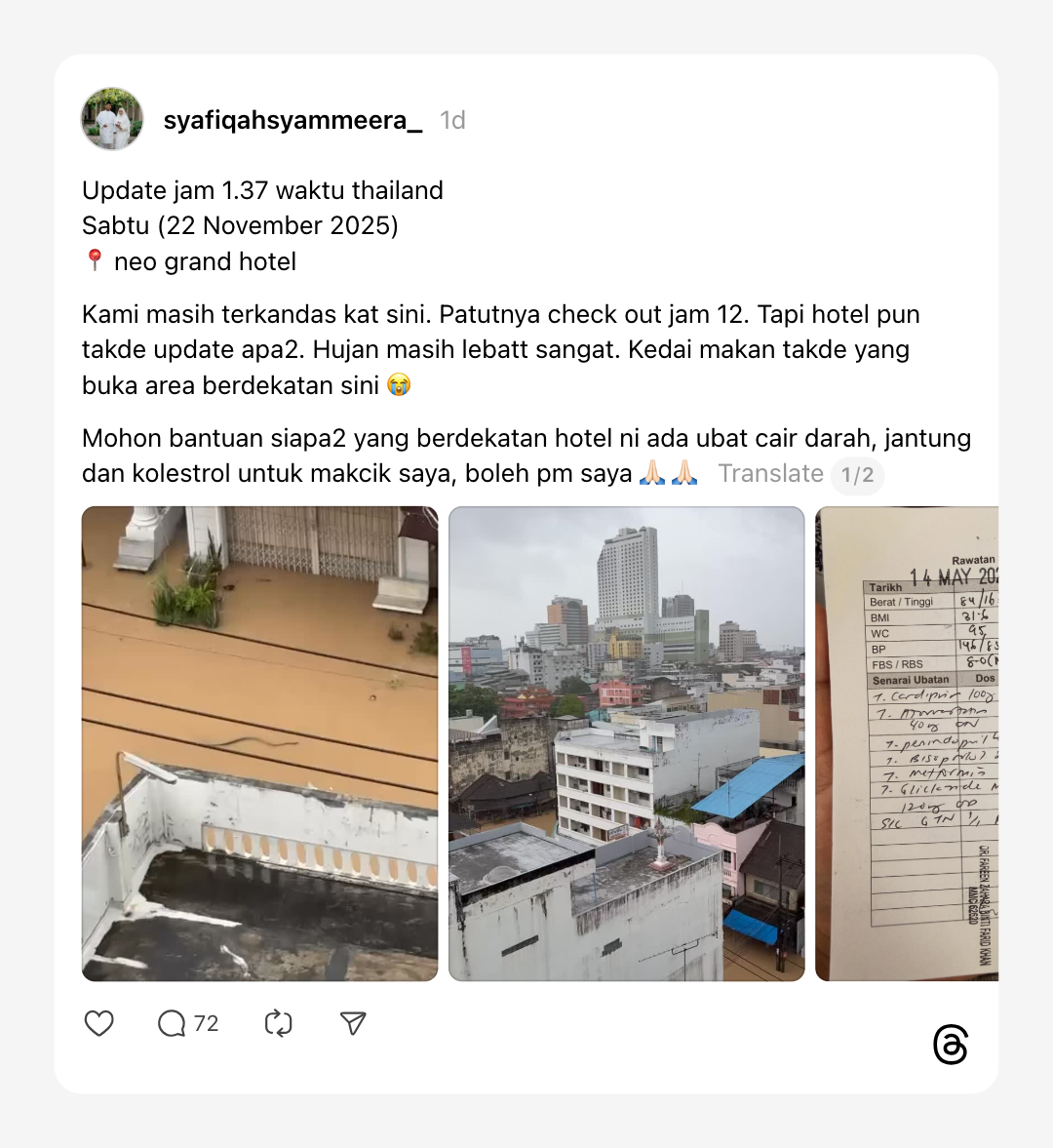
Task: Translate the post text
Action: click(x=770, y=474)
